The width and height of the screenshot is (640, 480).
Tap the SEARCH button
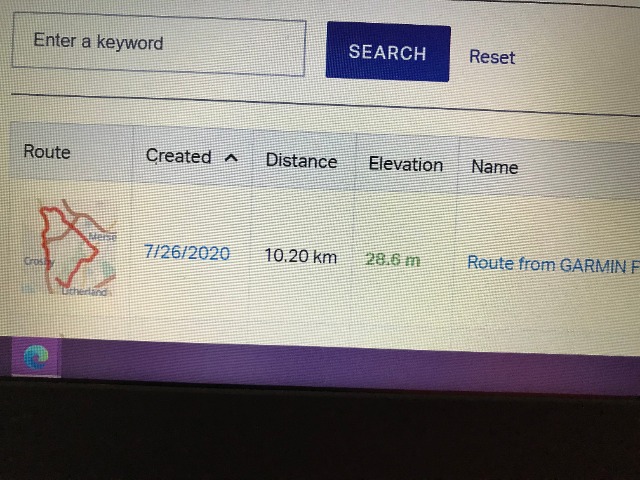[x=387, y=53]
